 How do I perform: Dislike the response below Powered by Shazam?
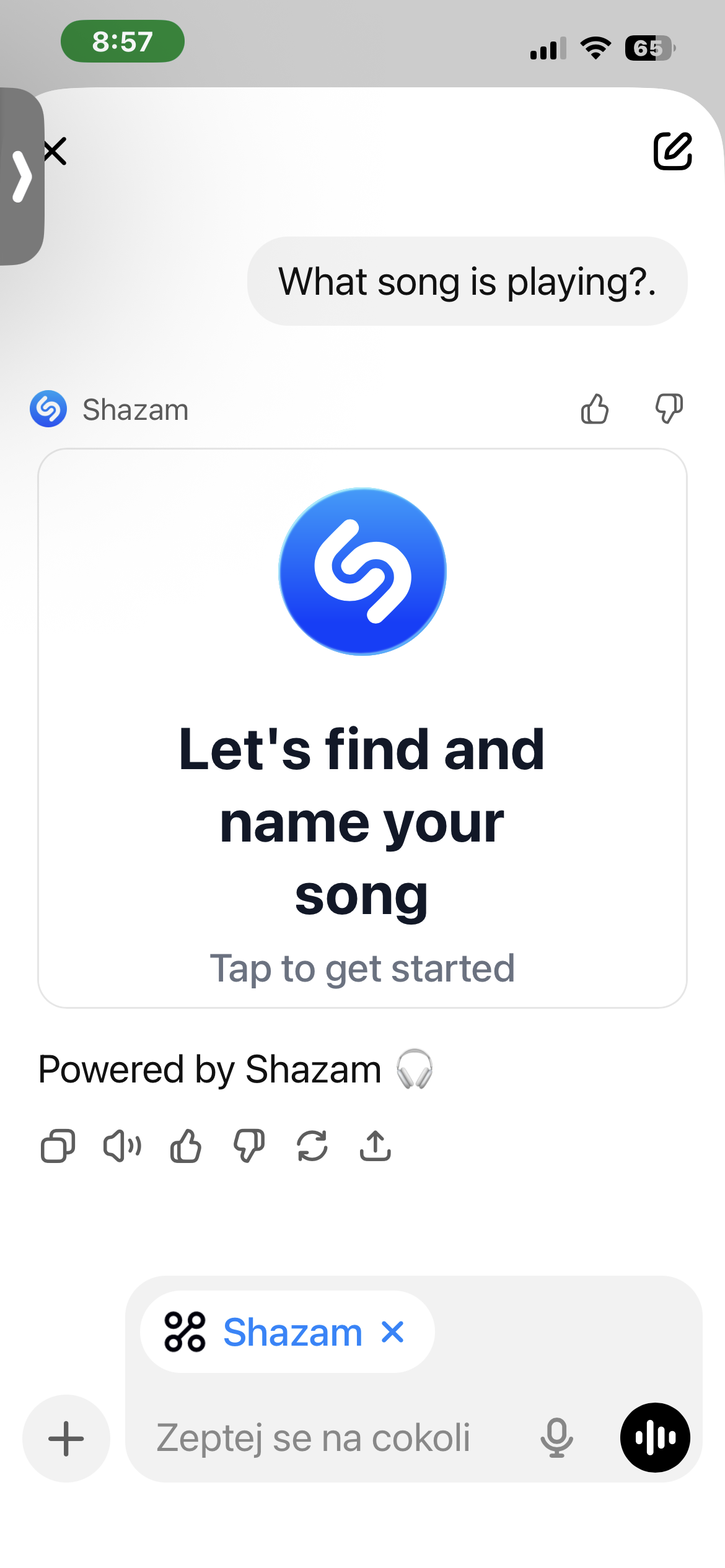[249, 1146]
